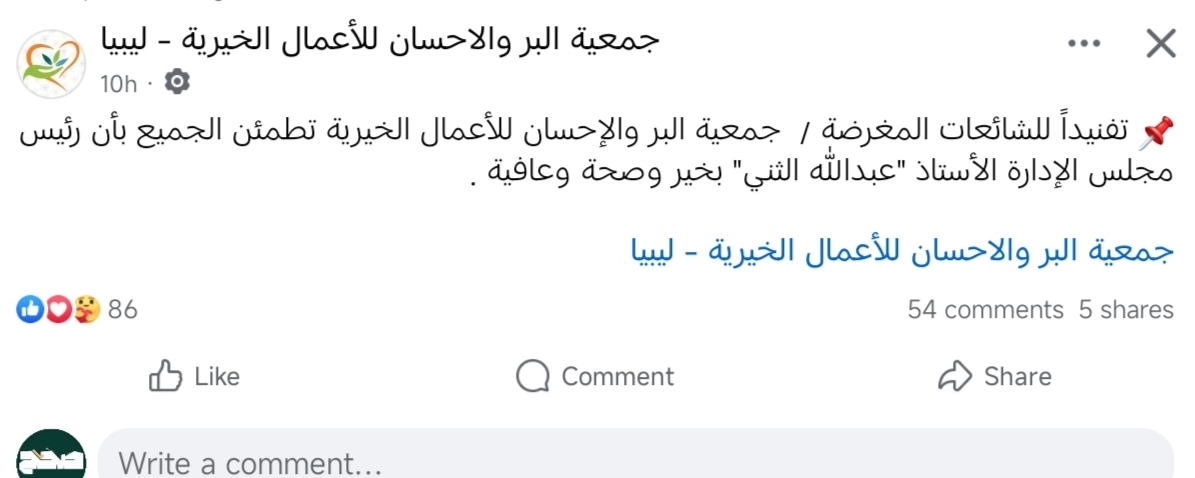
Task: Open the blue page link below the text
Action: coord(903,251)
